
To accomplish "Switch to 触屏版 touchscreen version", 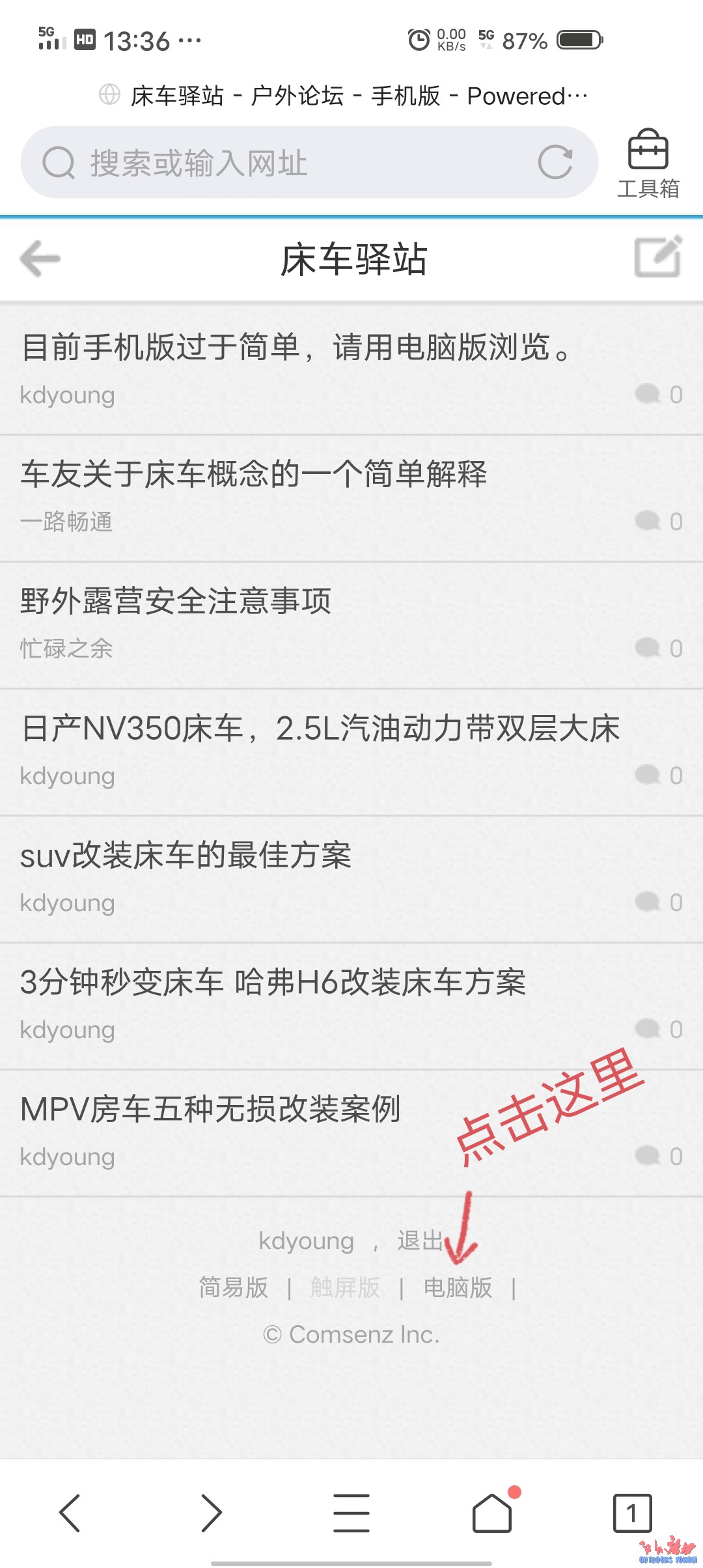I will [x=346, y=1286].
